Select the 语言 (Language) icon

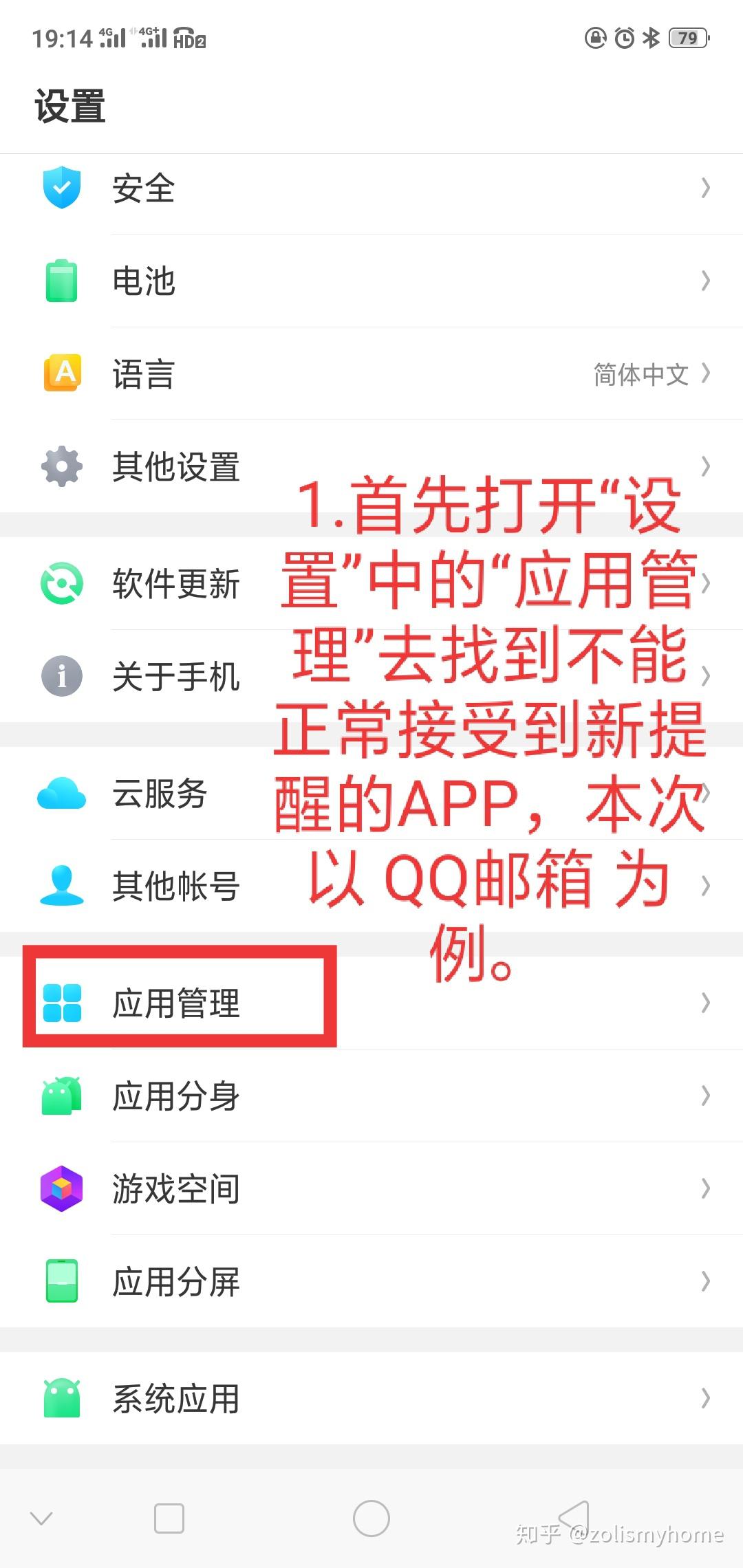pyautogui.click(x=61, y=373)
